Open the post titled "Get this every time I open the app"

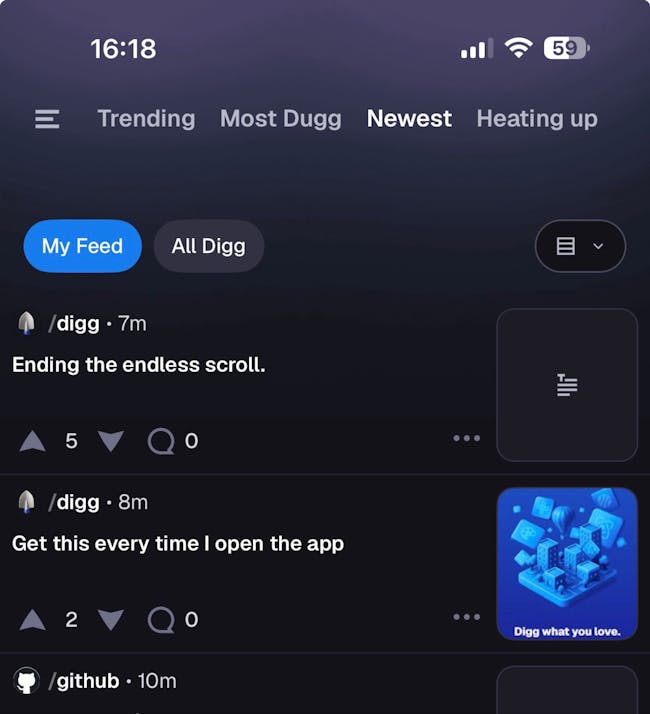[x=178, y=544]
